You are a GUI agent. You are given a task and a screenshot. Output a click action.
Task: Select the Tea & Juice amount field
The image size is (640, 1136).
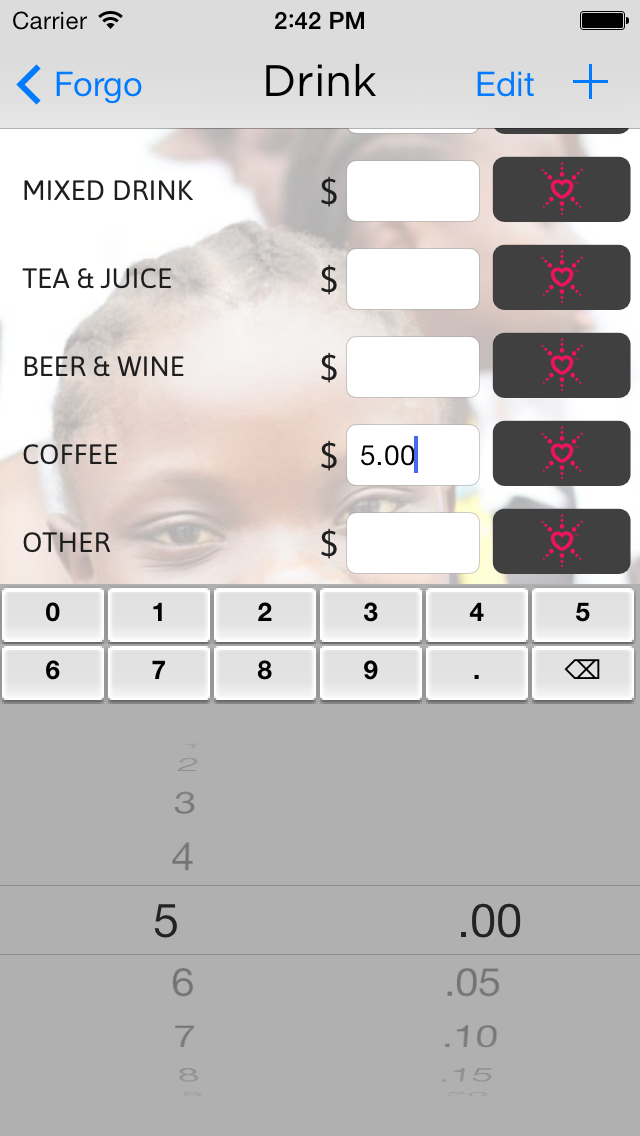pos(413,279)
